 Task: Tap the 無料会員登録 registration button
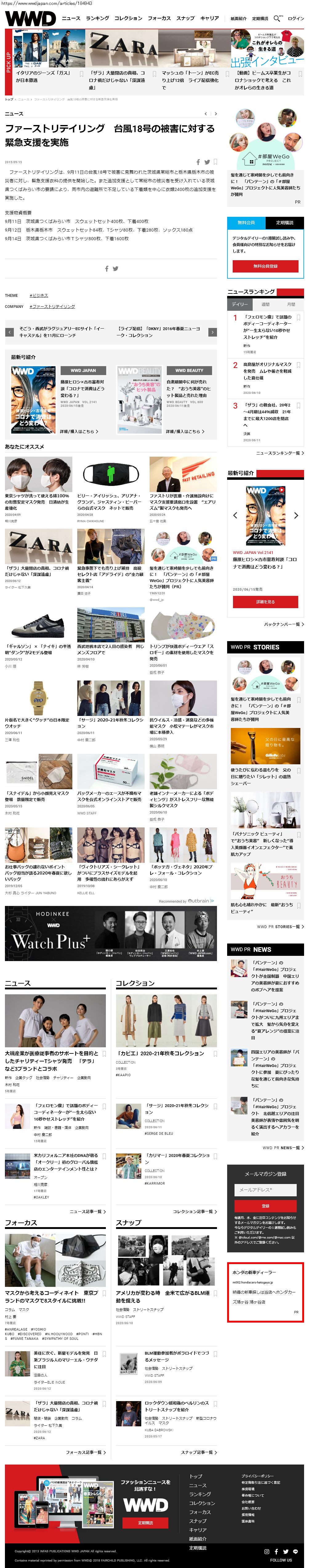pos(265,266)
